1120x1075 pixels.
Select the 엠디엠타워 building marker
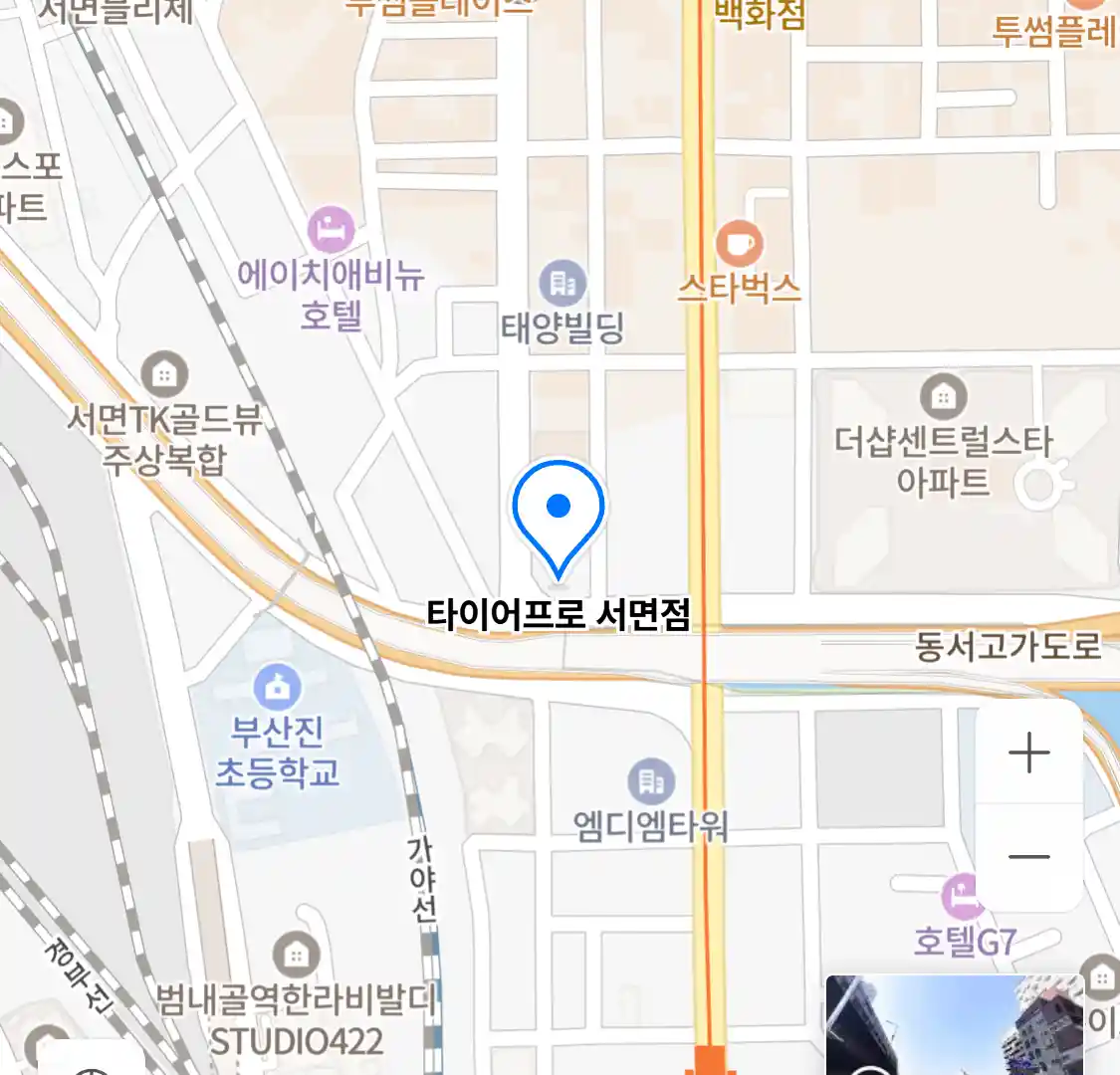[x=651, y=782]
